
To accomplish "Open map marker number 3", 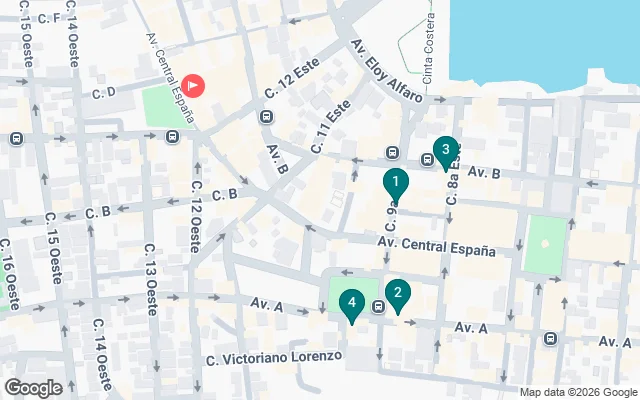I will (445, 152).
